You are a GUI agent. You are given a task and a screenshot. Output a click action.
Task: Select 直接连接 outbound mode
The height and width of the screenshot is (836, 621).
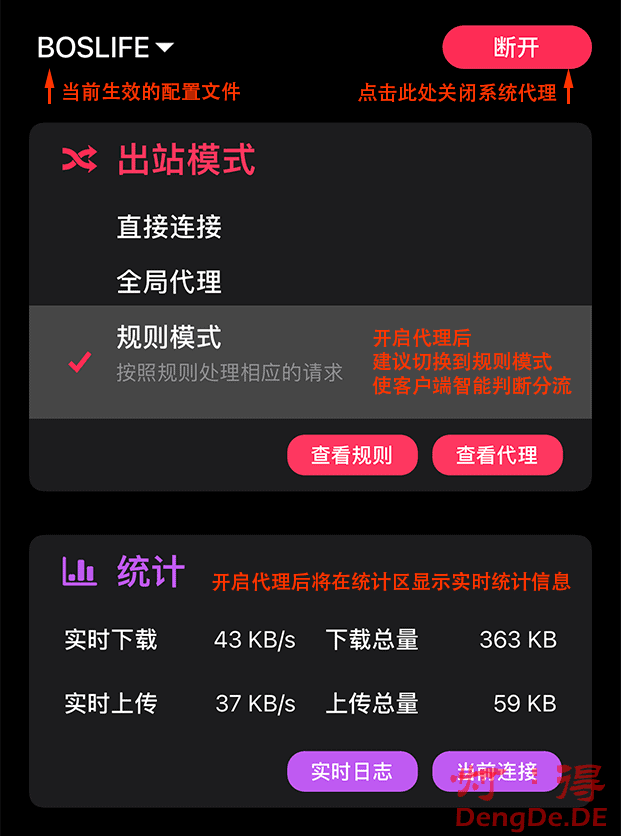[x=169, y=227]
